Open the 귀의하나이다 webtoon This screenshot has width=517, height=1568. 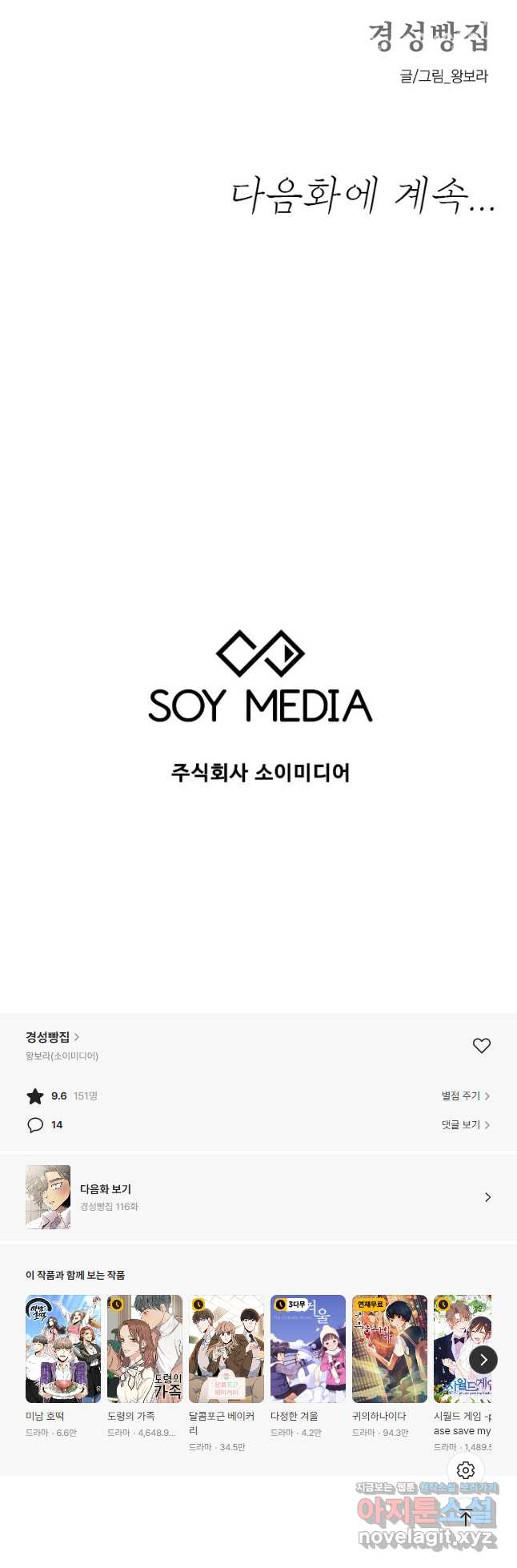coord(390,1349)
